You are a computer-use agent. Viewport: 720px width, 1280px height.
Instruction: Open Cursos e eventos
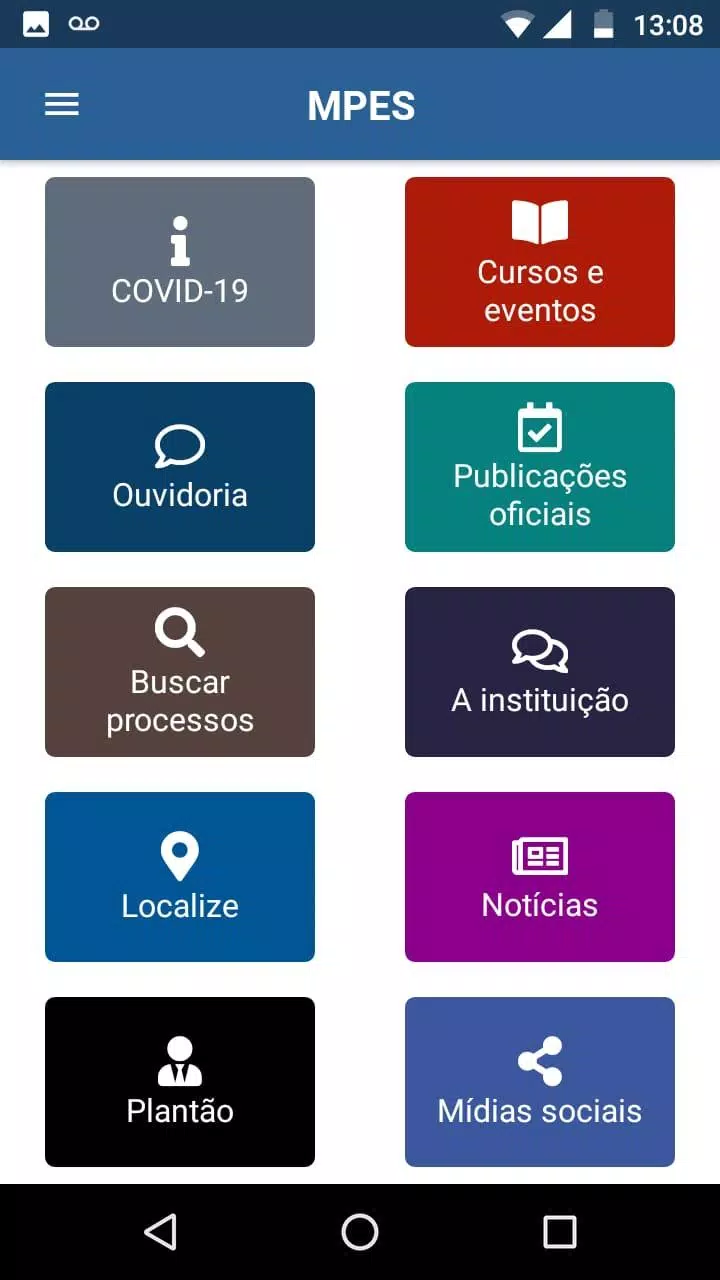pyautogui.click(x=540, y=262)
